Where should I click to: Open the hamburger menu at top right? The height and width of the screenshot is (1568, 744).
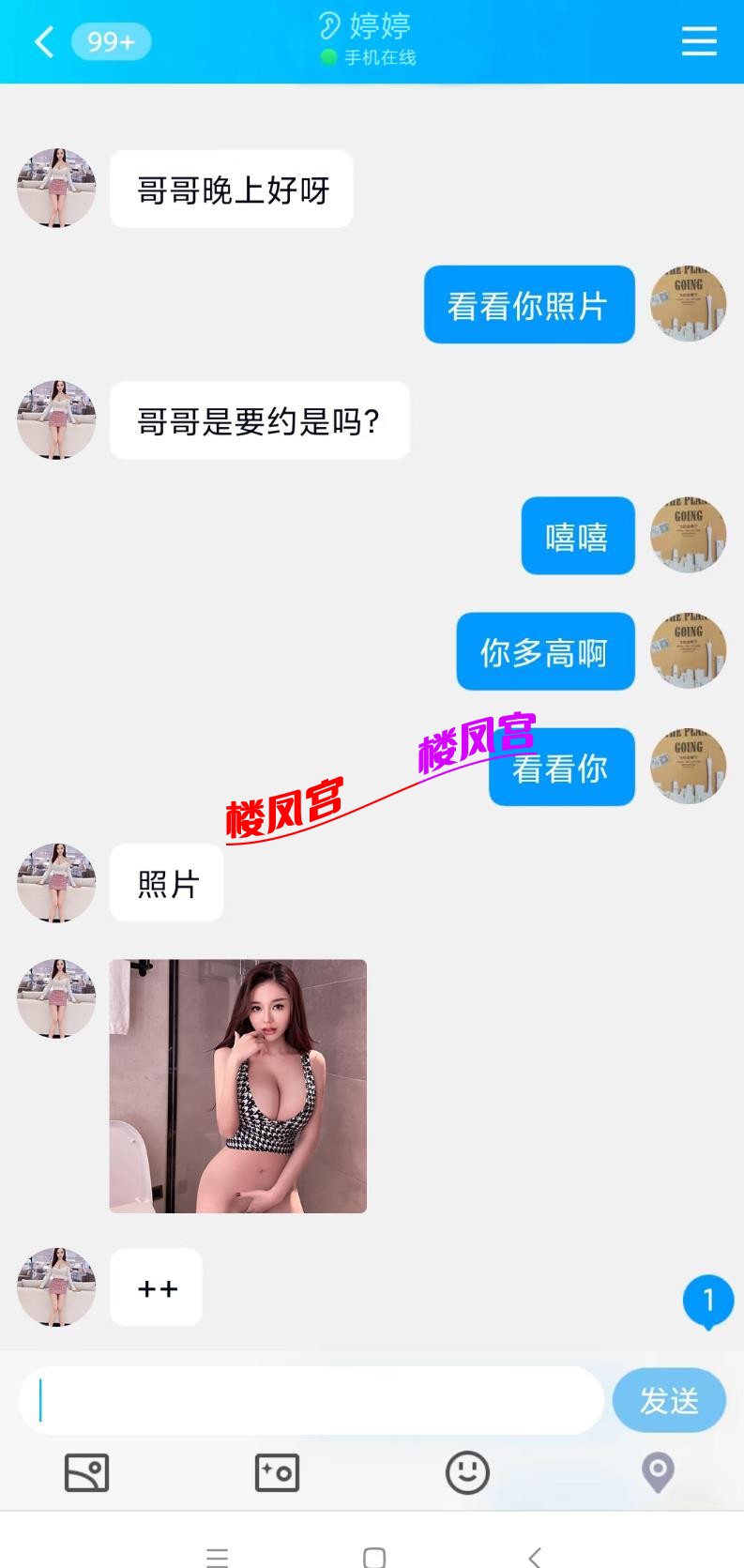click(x=699, y=41)
